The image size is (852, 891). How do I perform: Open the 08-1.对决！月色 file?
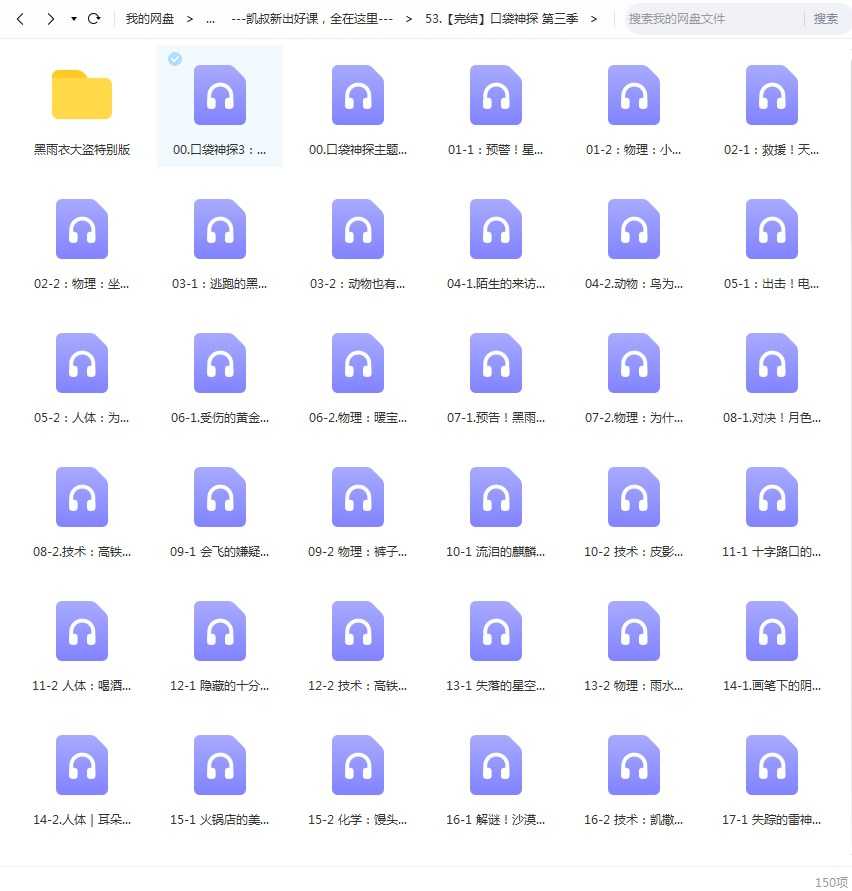click(x=772, y=363)
